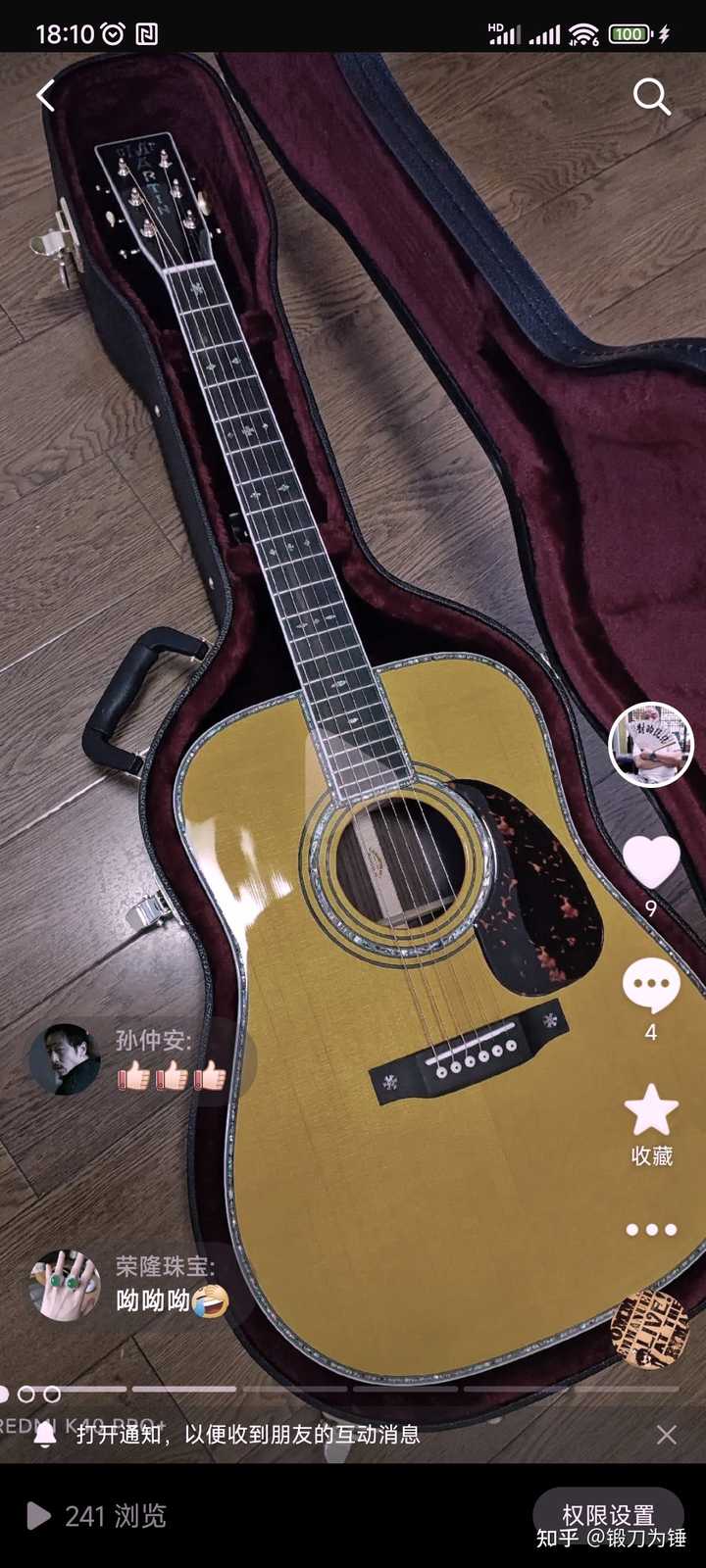Open search with the magnifier icon
The image size is (706, 1568).
click(x=651, y=97)
